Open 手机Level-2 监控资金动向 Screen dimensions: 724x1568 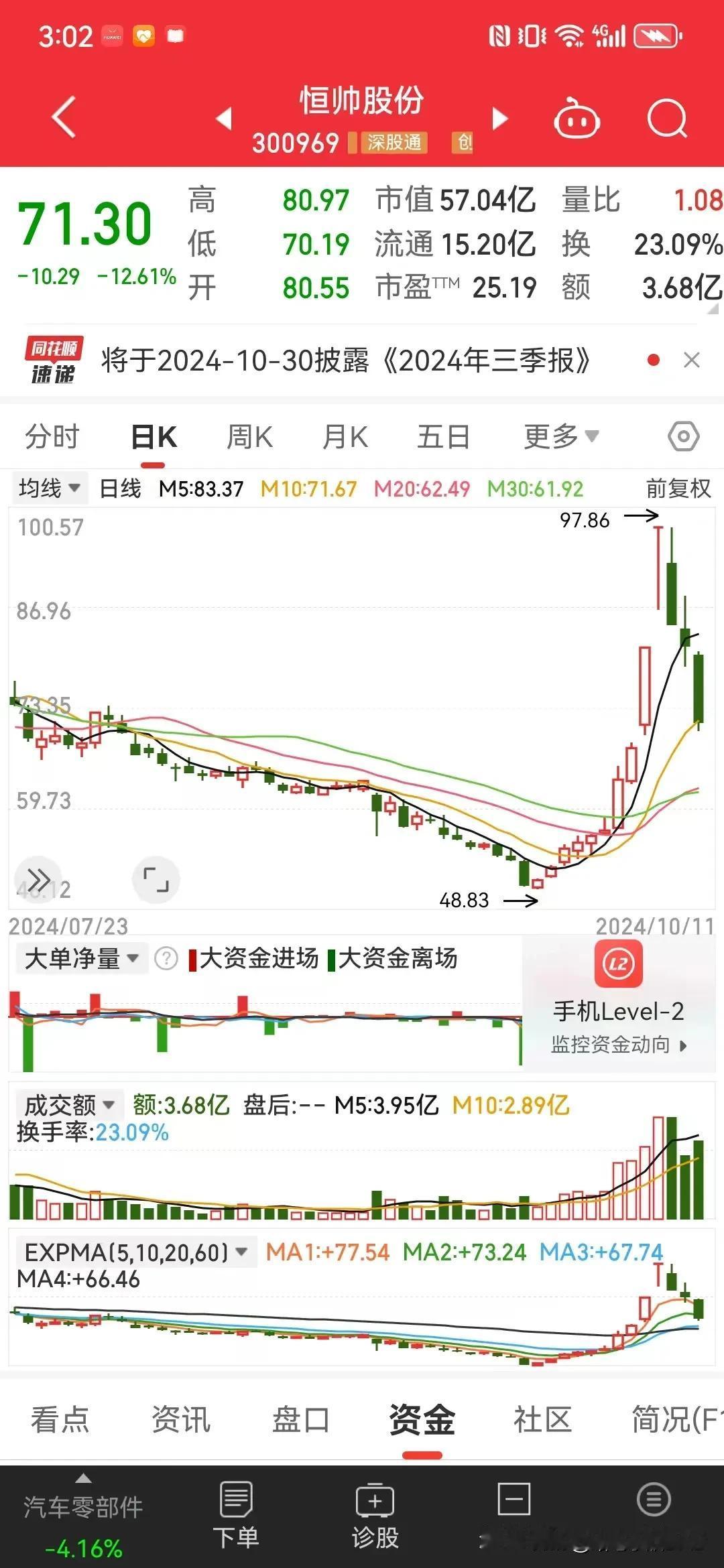click(x=619, y=1000)
